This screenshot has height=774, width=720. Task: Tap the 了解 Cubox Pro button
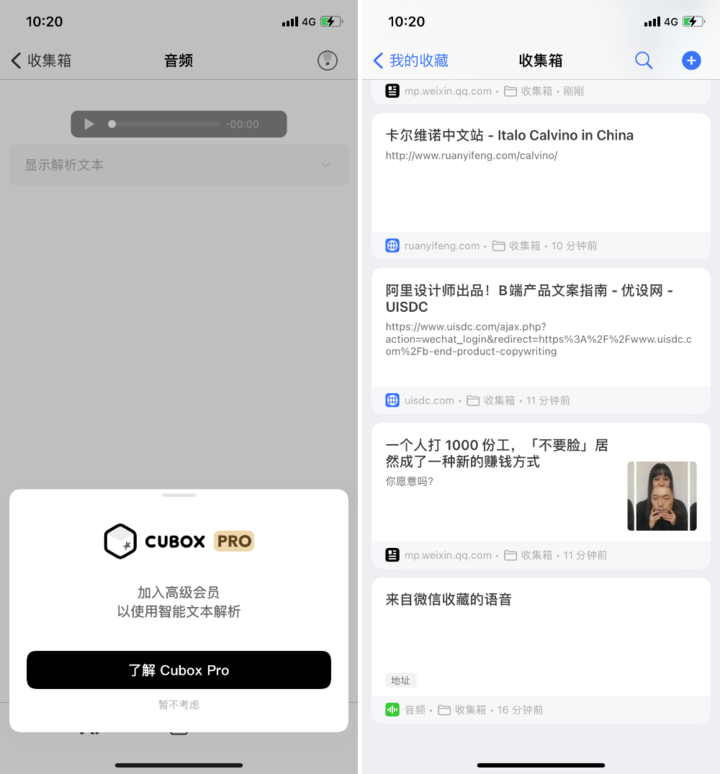click(x=178, y=670)
